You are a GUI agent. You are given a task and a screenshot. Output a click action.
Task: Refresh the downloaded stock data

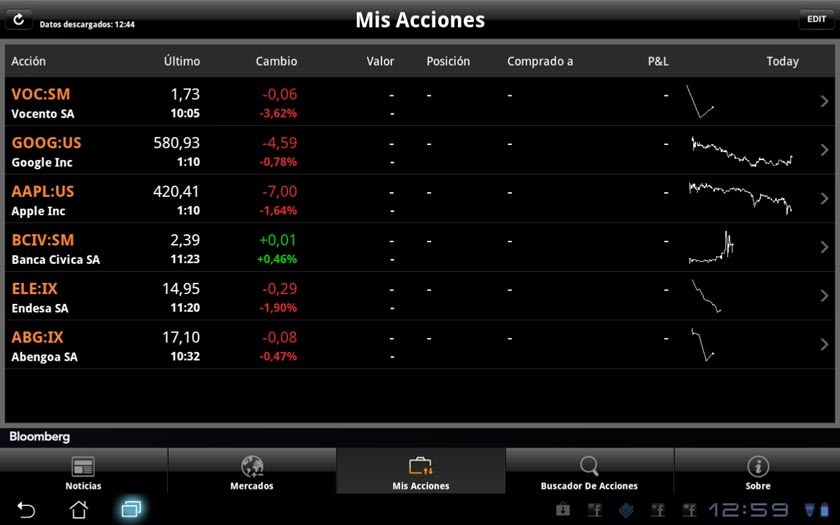coord(18,19)
